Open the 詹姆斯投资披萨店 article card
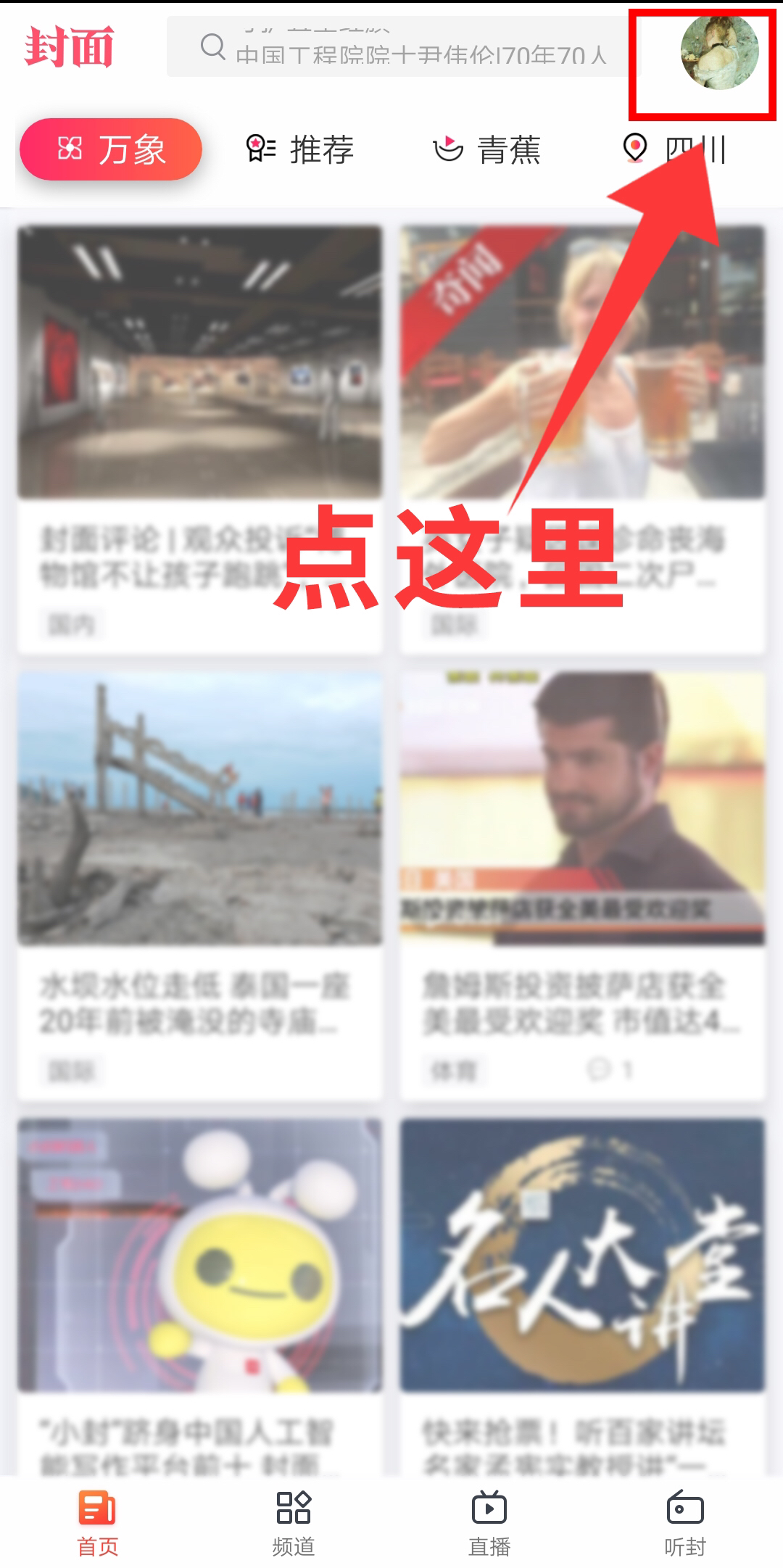 (582, 884)
